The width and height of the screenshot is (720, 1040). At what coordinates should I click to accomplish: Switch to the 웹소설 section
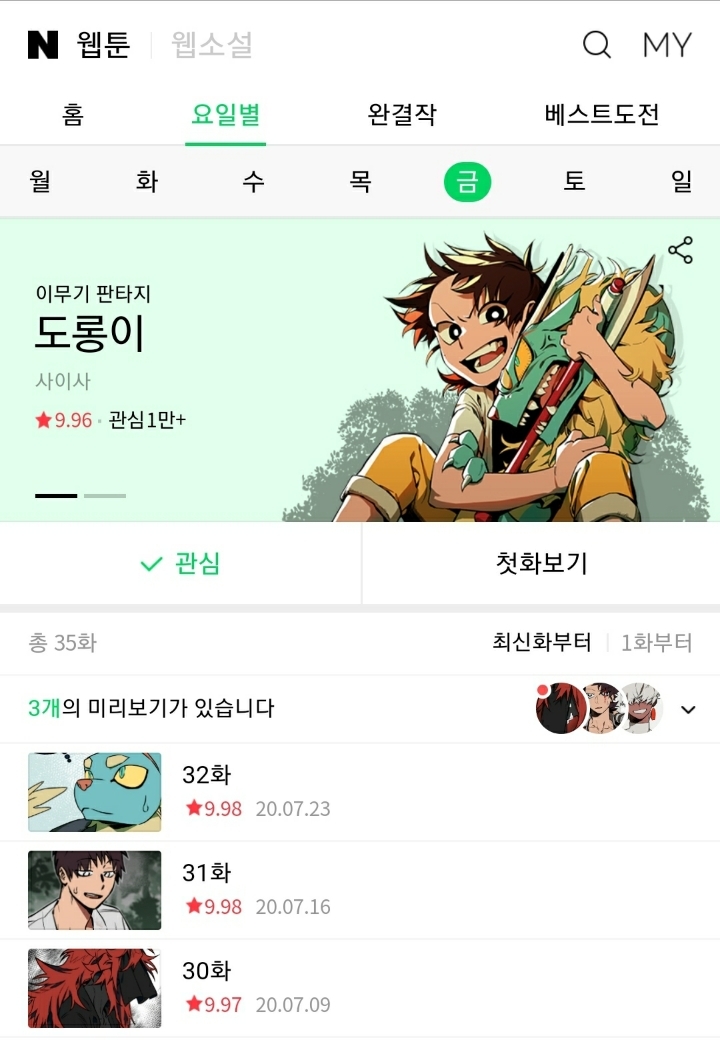click(212, 45)
